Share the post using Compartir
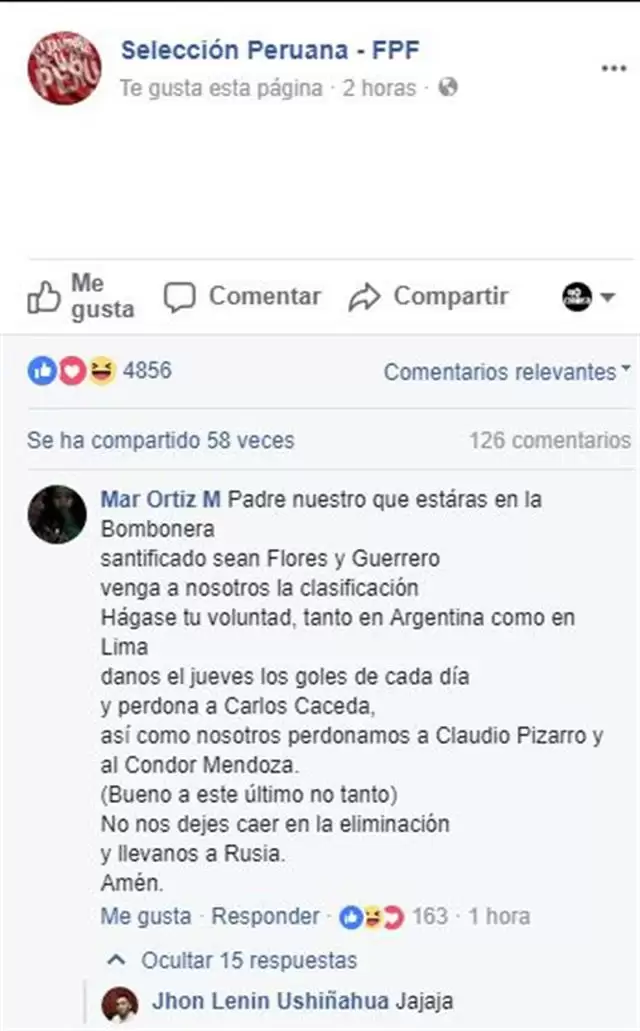 [429, 296]
